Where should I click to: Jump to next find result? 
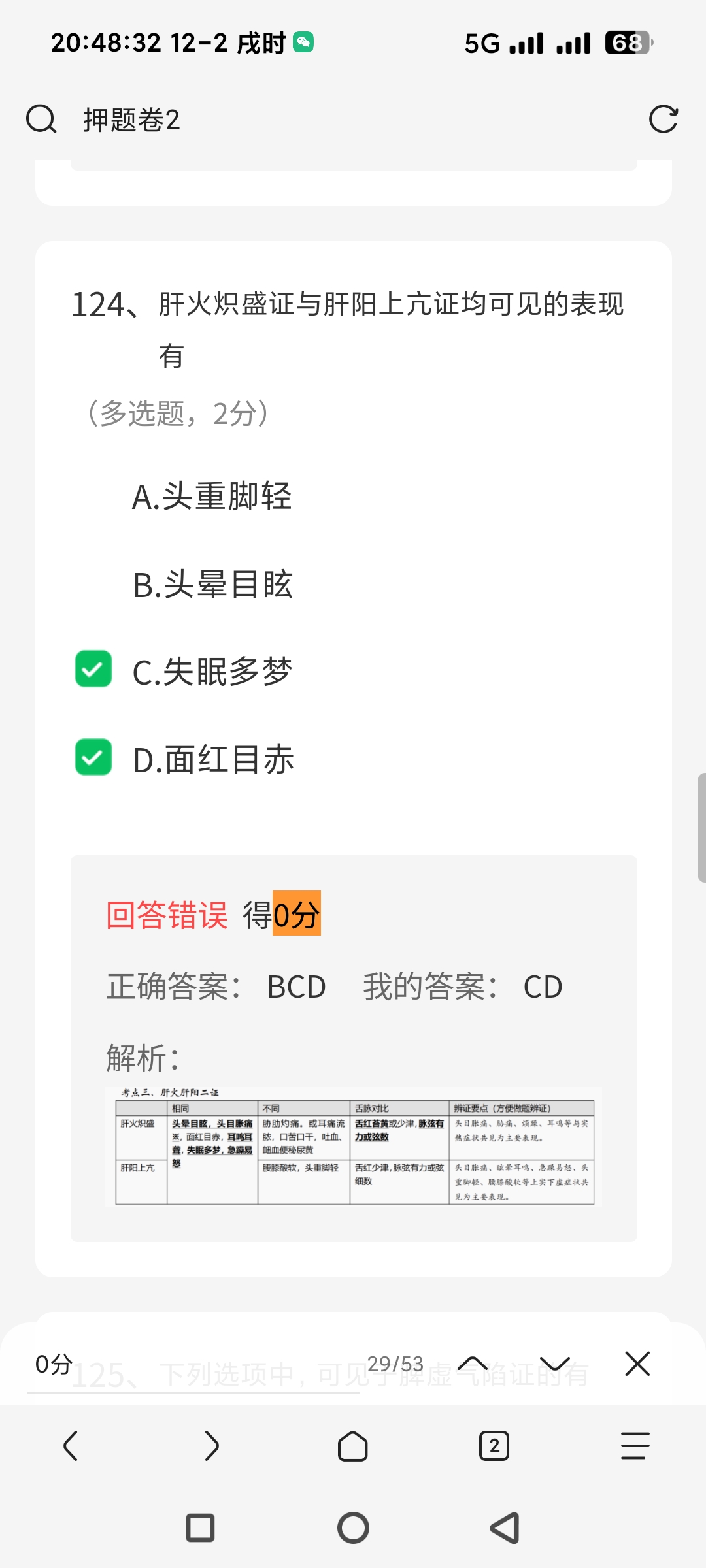click(x=555, y=1364)
